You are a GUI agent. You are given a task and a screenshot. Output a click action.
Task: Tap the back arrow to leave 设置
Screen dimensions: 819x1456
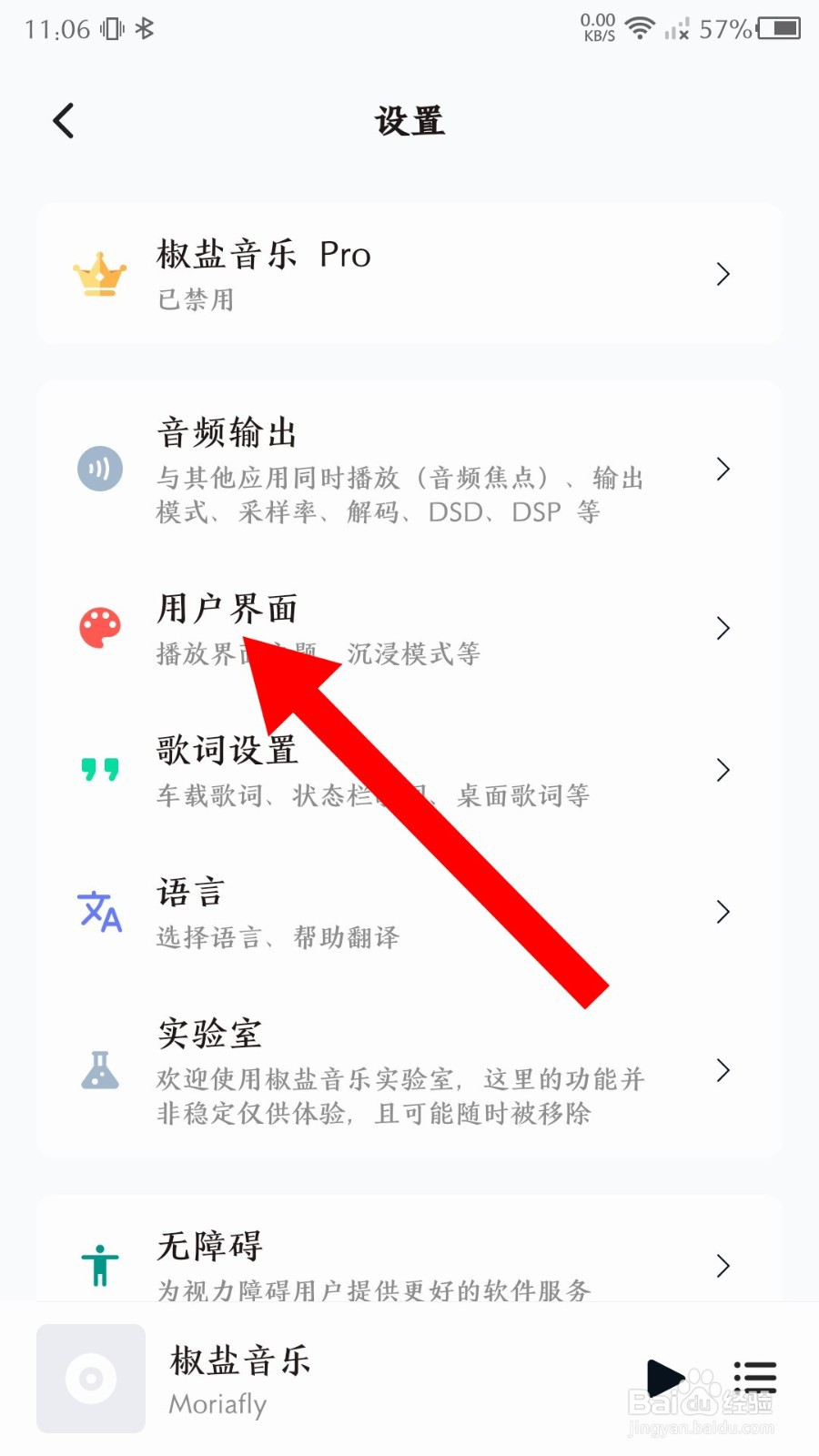coord(62,119)
